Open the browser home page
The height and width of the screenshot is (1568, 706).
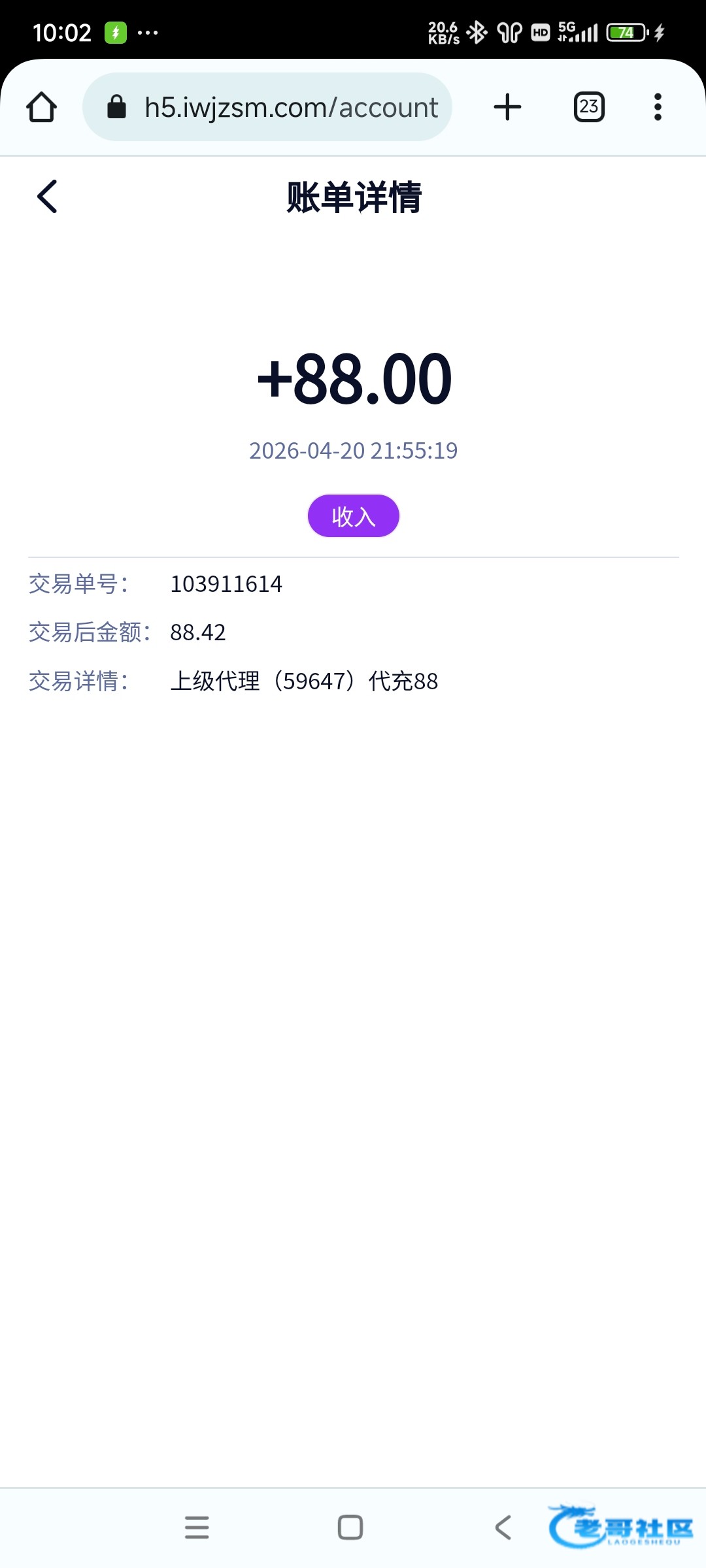[x=42, y=107]
